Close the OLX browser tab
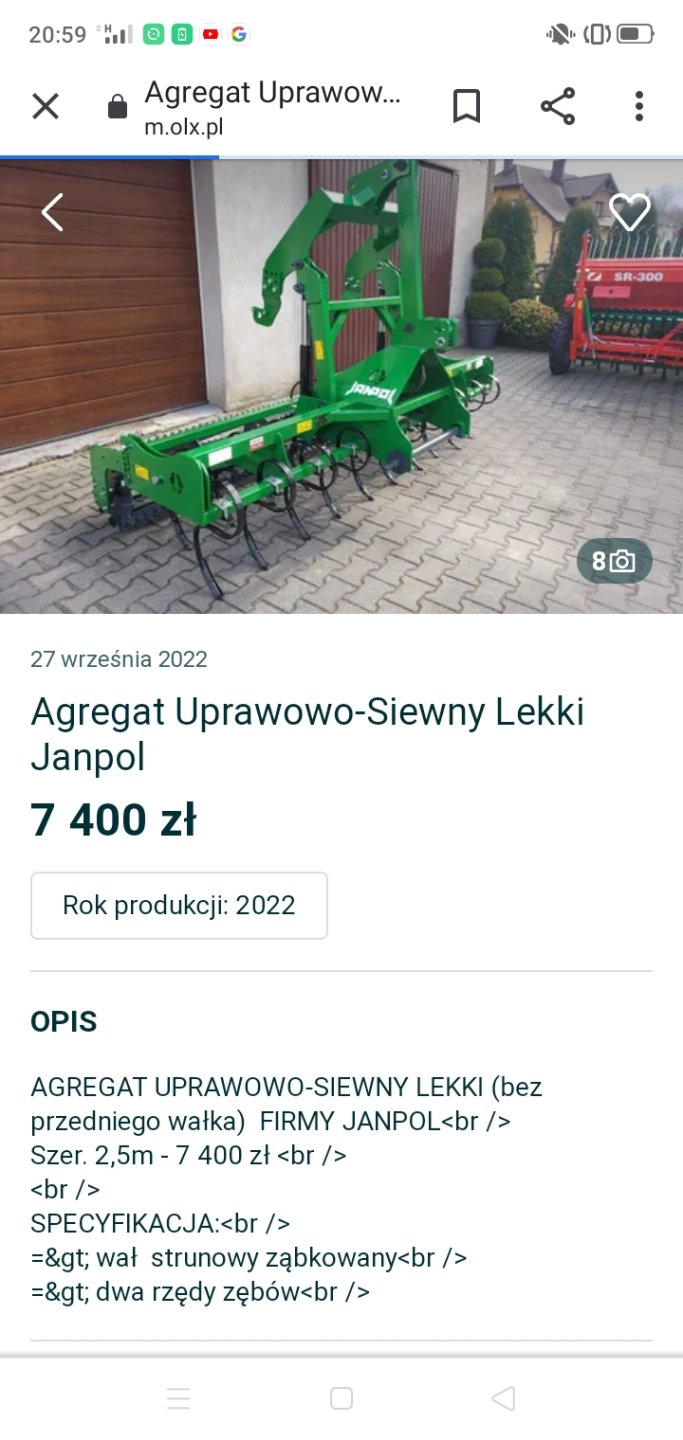The image size is (683, 1440). [x=46, y=106]
